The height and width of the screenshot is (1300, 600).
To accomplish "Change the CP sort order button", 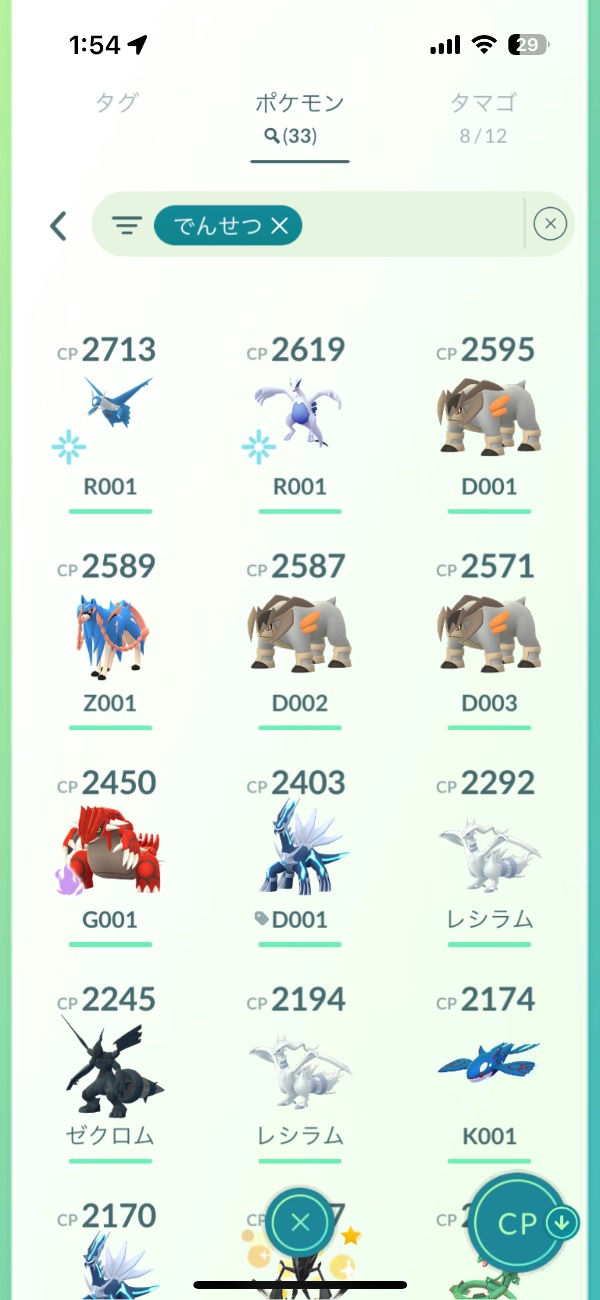I will click(520, 1222).
